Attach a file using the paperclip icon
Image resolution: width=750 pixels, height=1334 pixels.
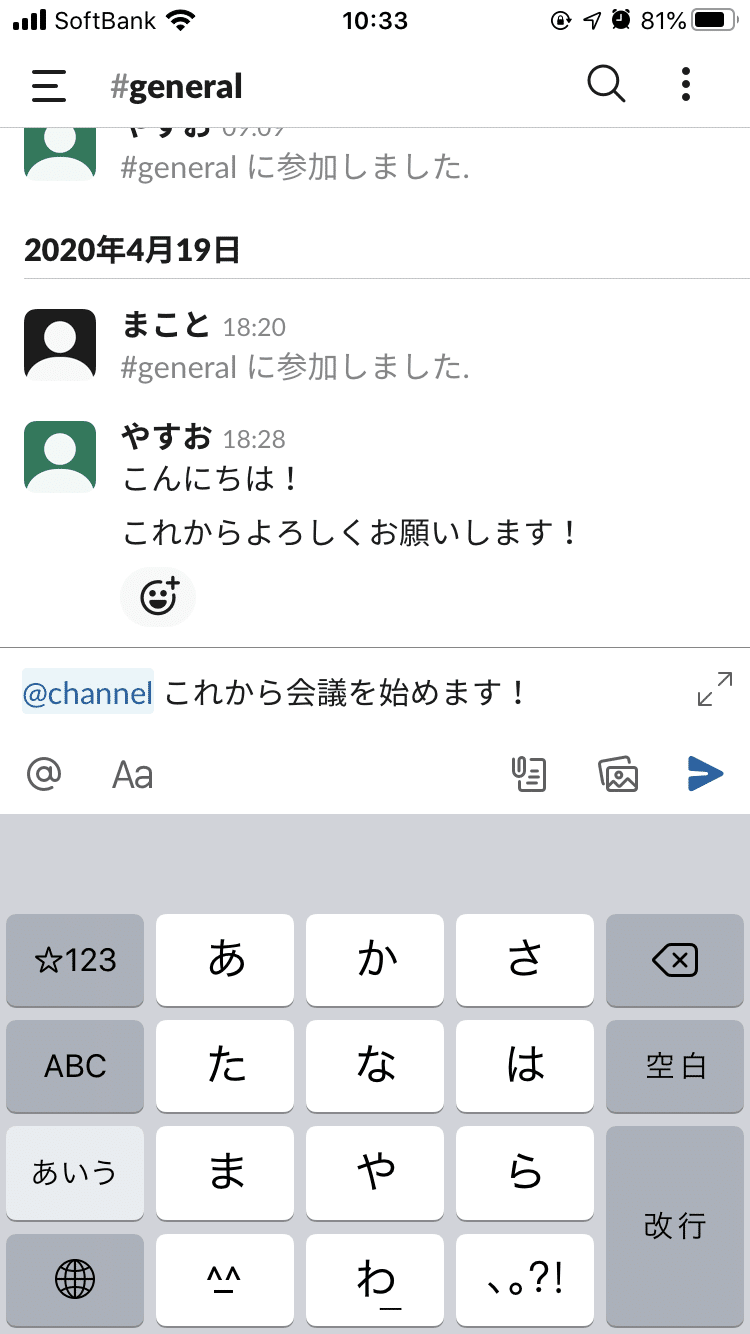(529, 773)
